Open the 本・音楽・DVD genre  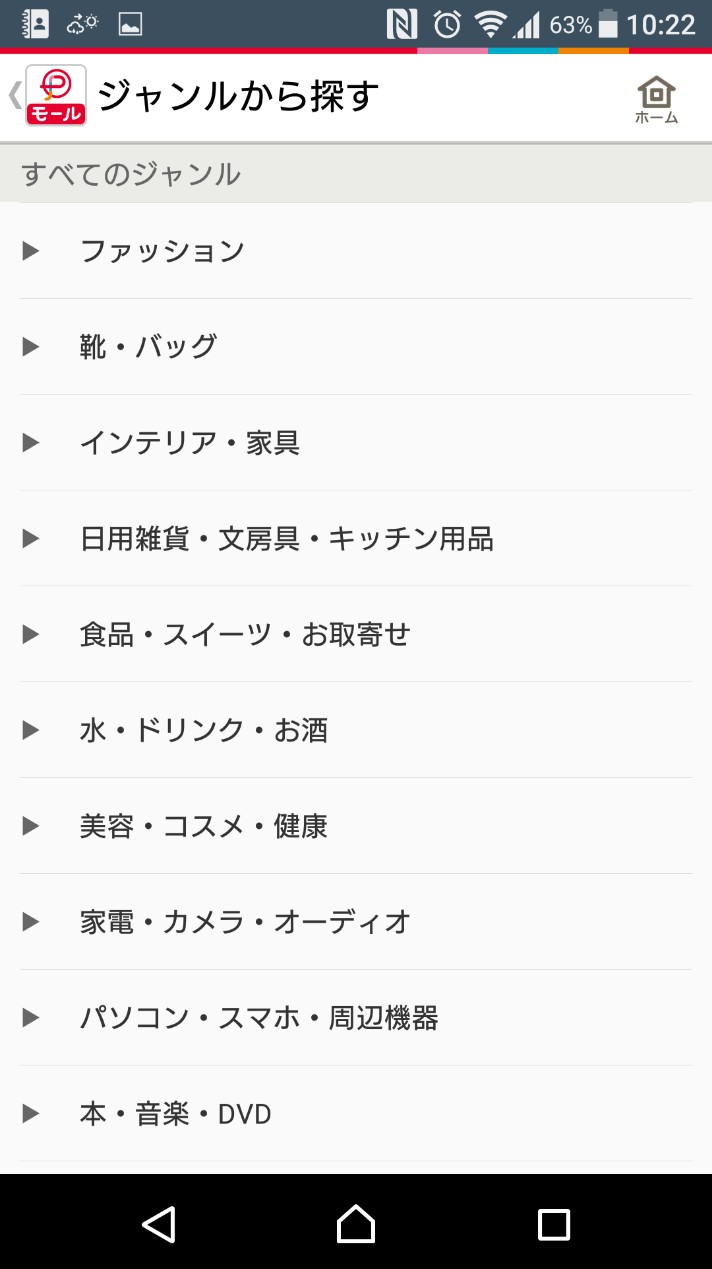point(356,1115)
